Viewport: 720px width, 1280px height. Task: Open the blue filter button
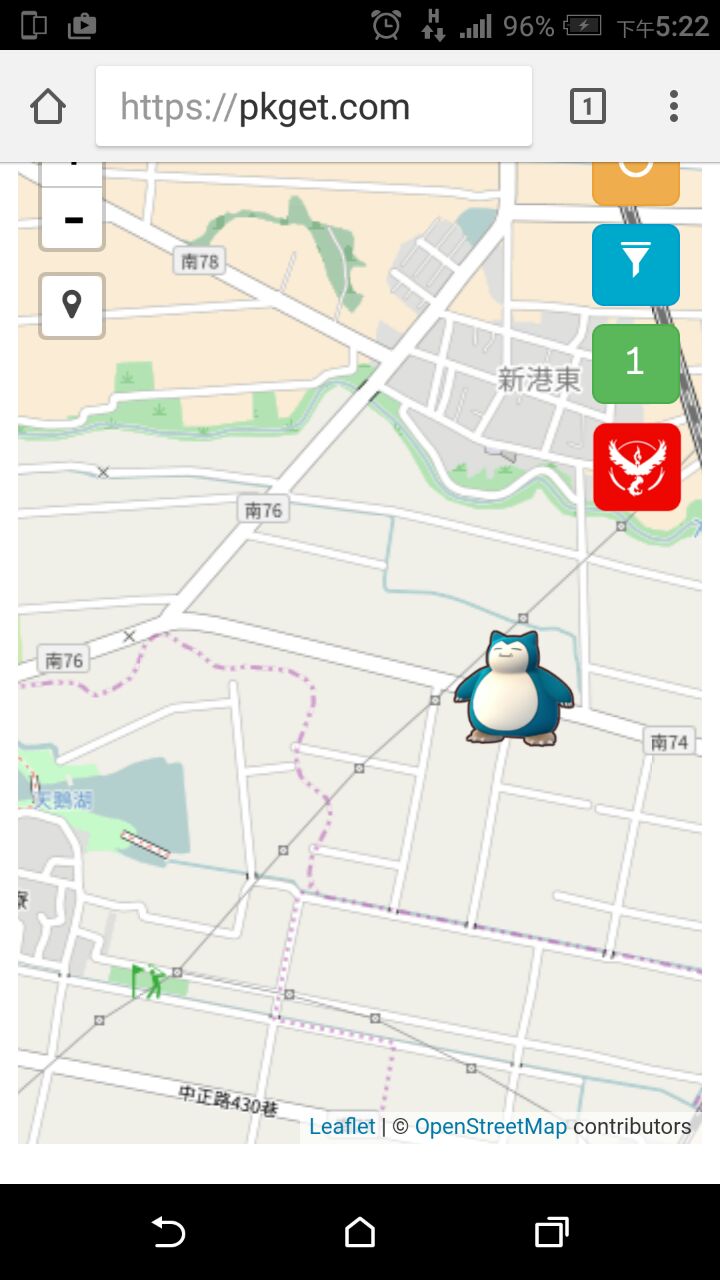(636, 264)
